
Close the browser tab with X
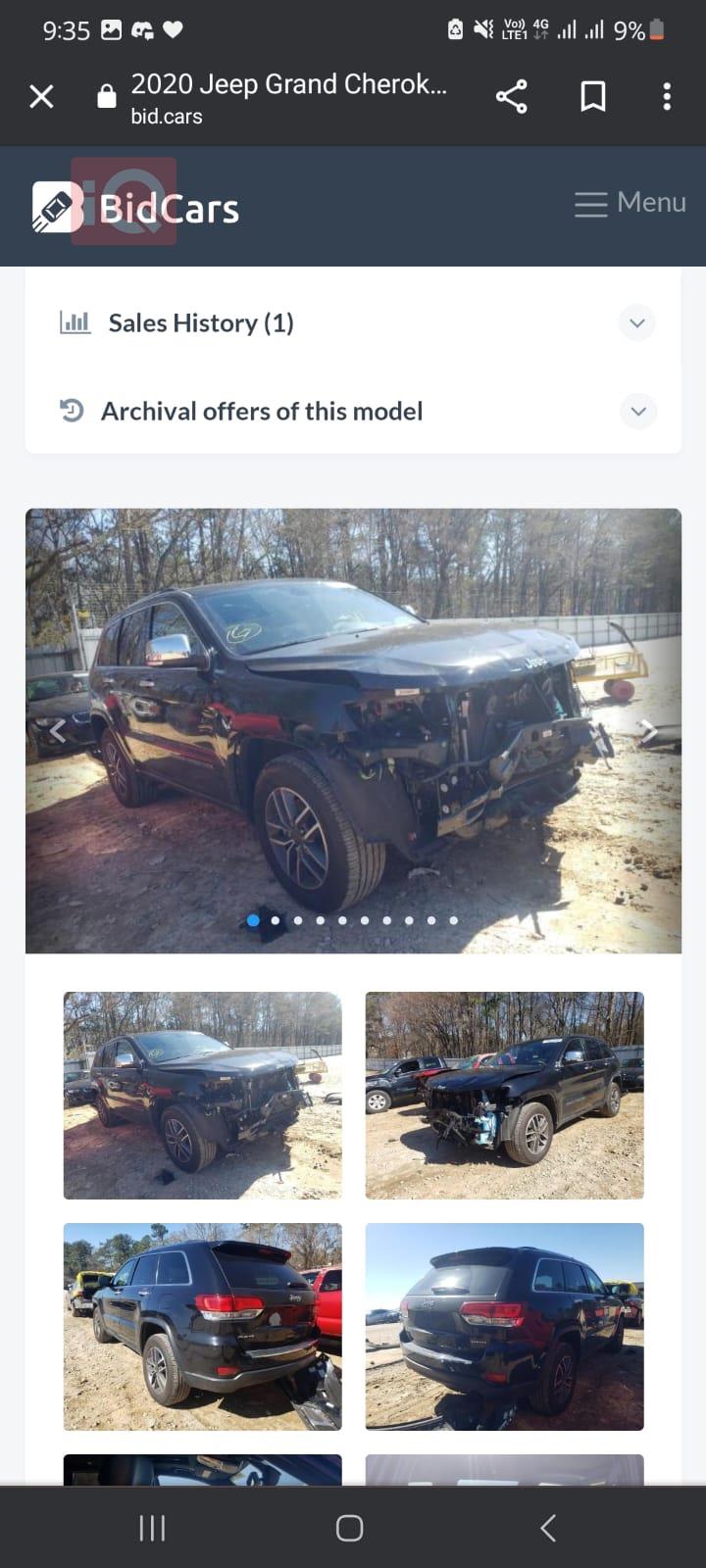tap(41, 96)
